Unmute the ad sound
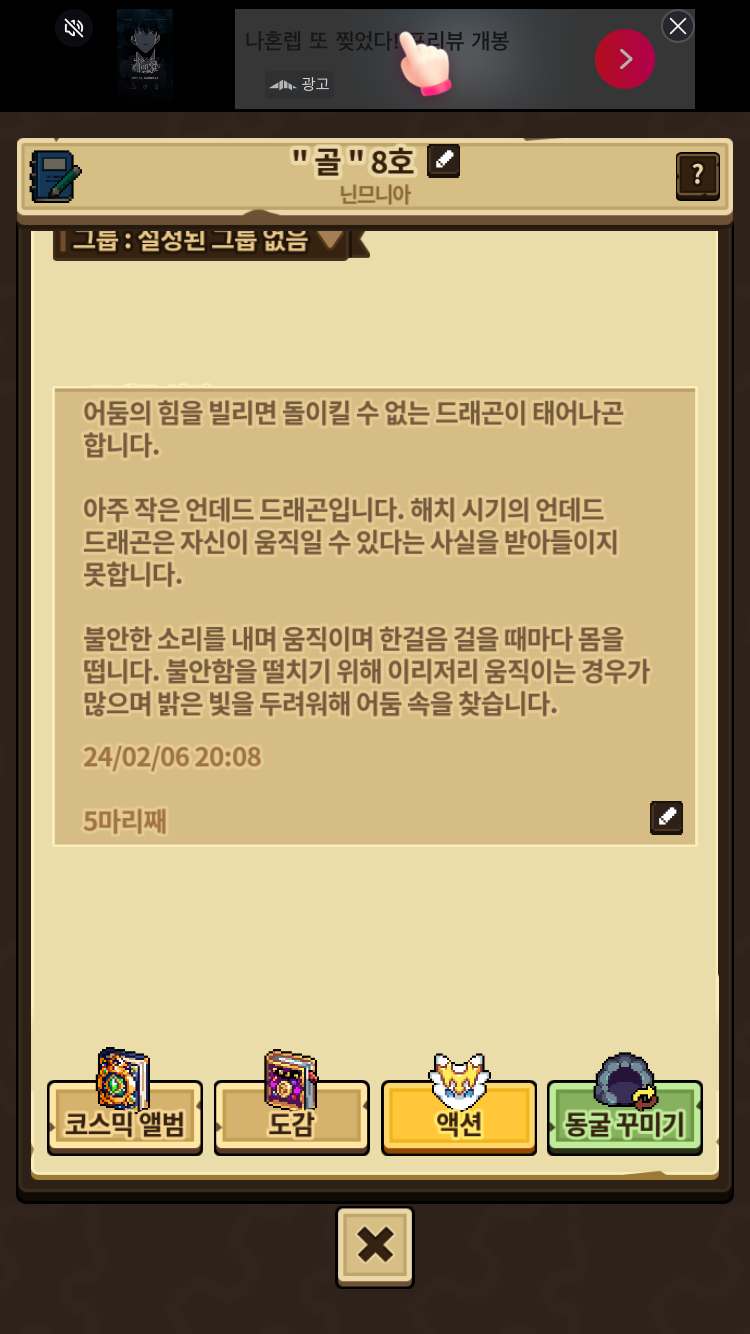This screenshot has height=1334, width=750. point(74,28)
